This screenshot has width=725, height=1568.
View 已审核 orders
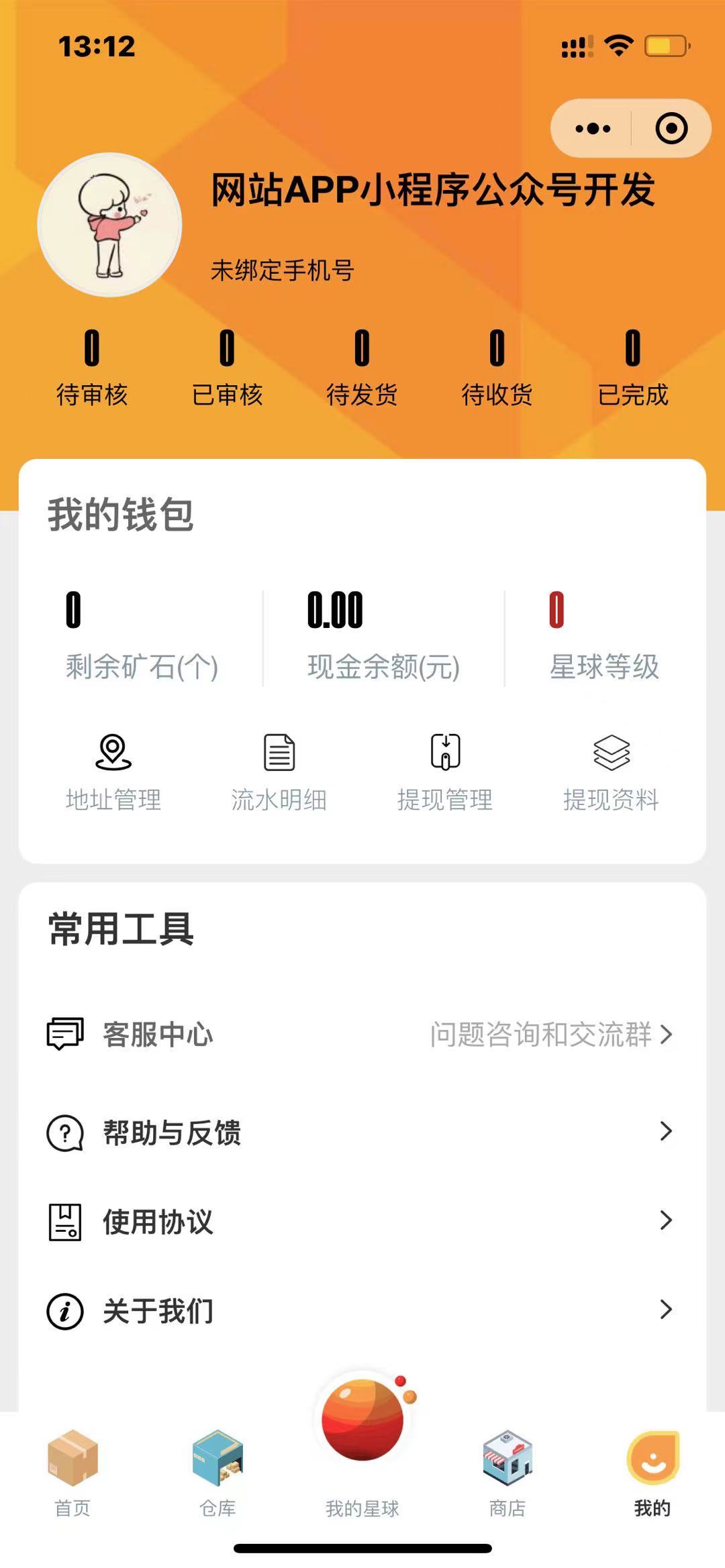pos(227,368)
